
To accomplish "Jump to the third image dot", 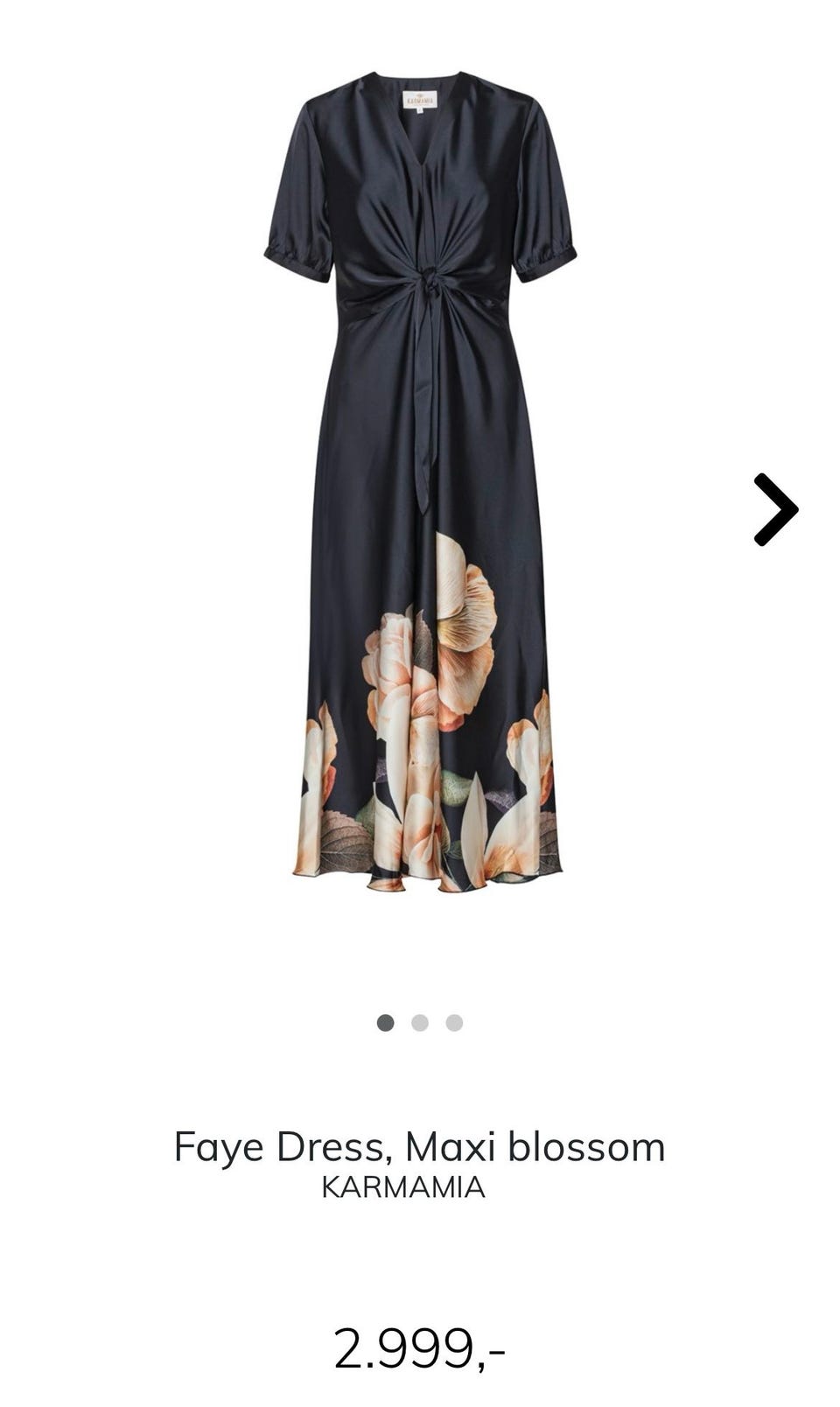I will click(454, 1023).
